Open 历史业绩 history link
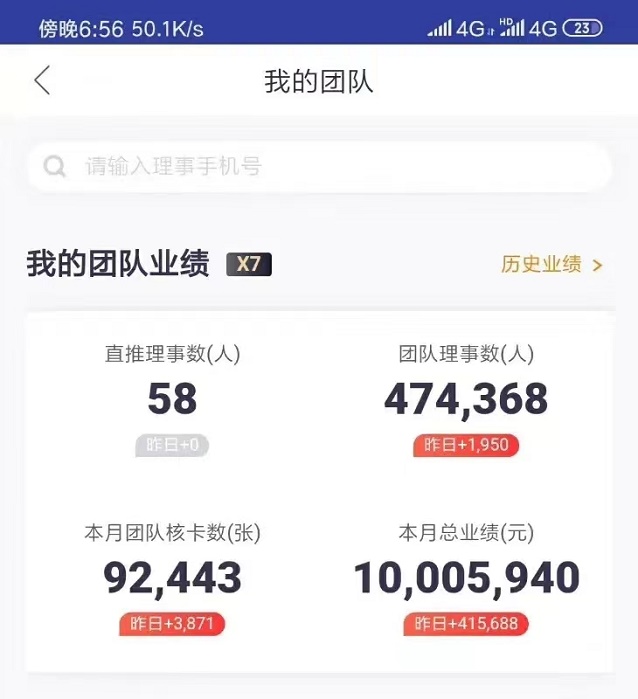The height and width of the screenshot is (699, 638). click(551, 265)
